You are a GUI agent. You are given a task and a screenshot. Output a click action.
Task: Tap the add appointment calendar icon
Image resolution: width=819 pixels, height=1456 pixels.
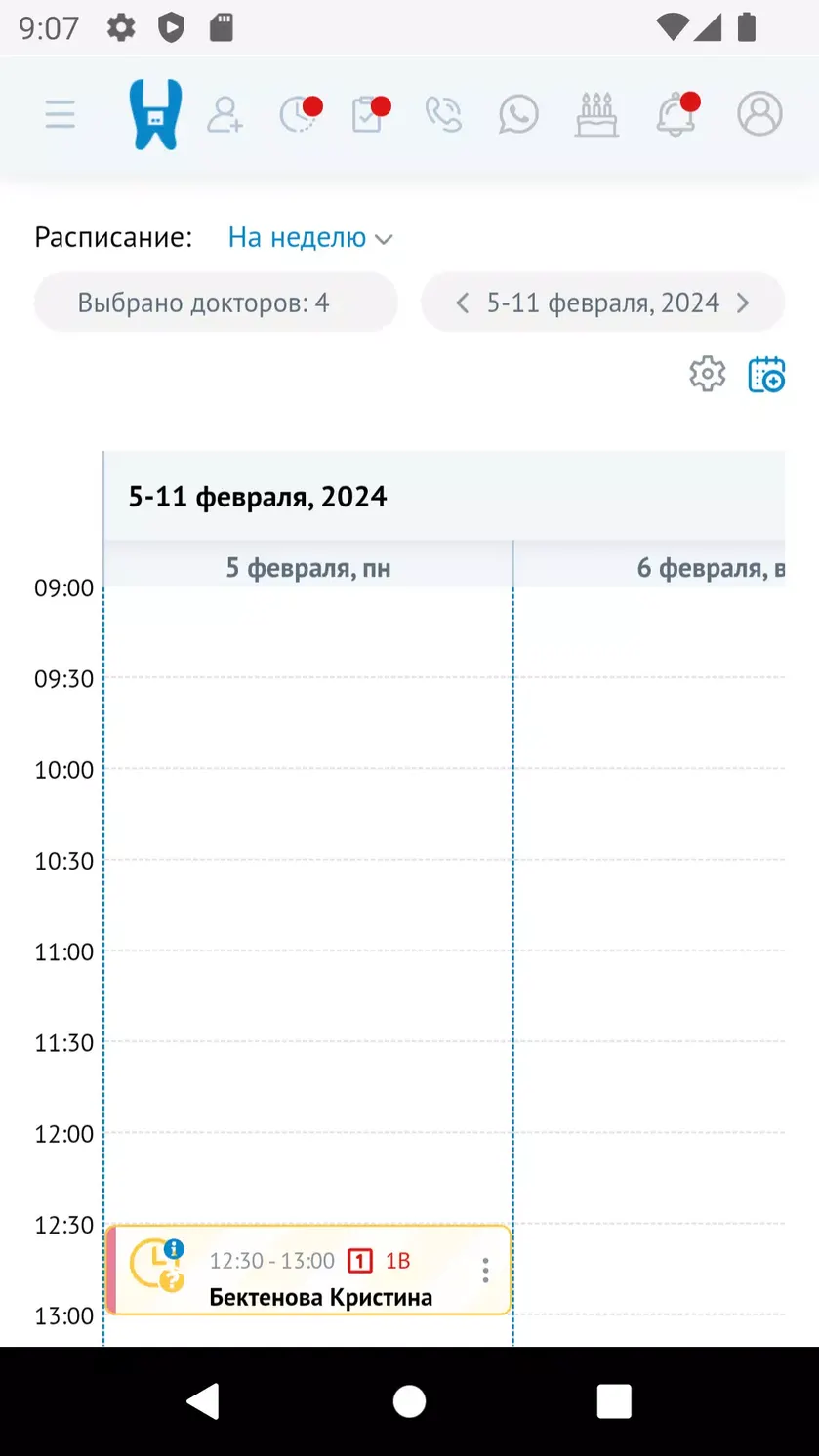[766, 375]
